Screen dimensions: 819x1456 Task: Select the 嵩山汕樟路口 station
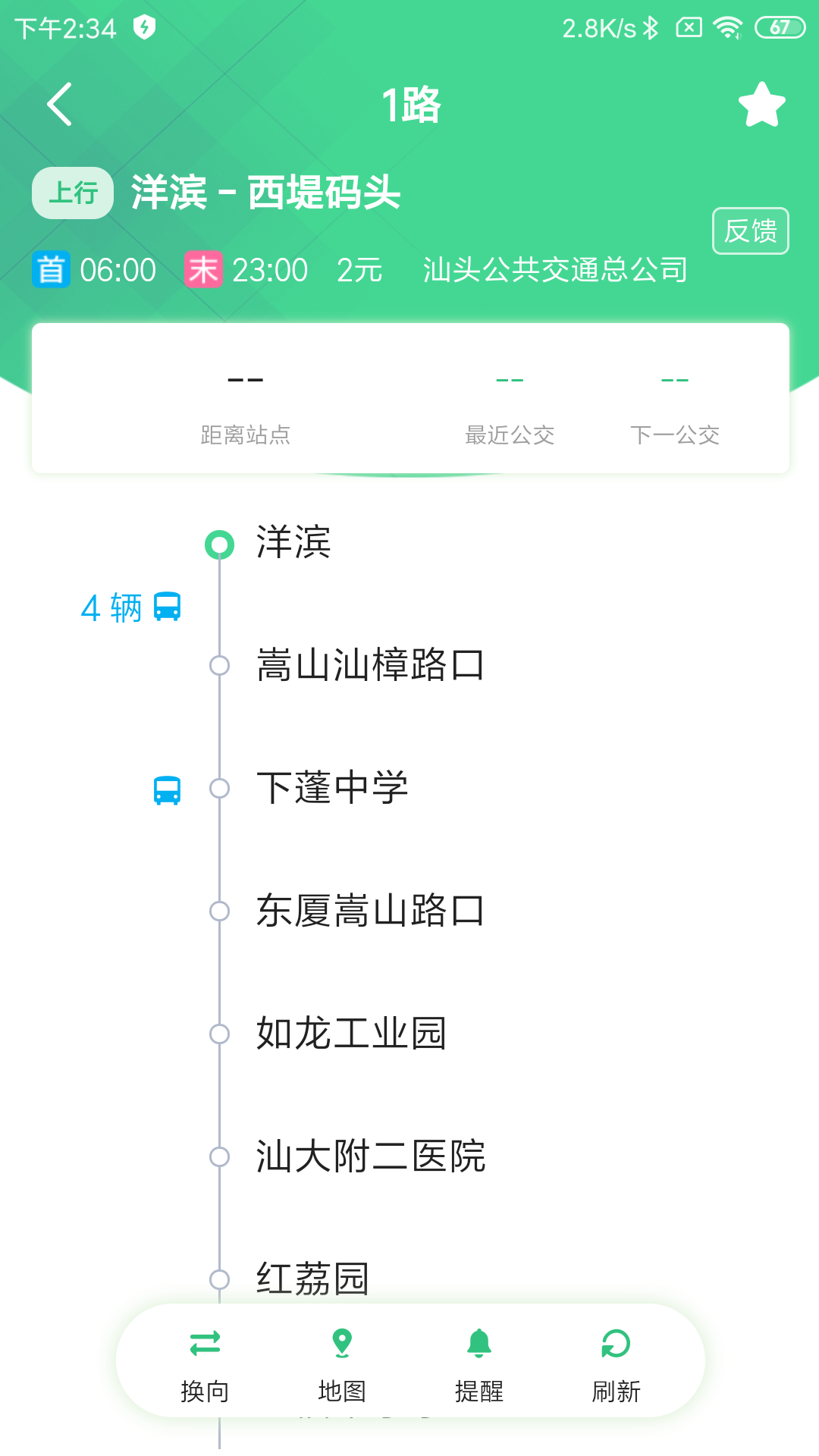click(x=369, y=665)
